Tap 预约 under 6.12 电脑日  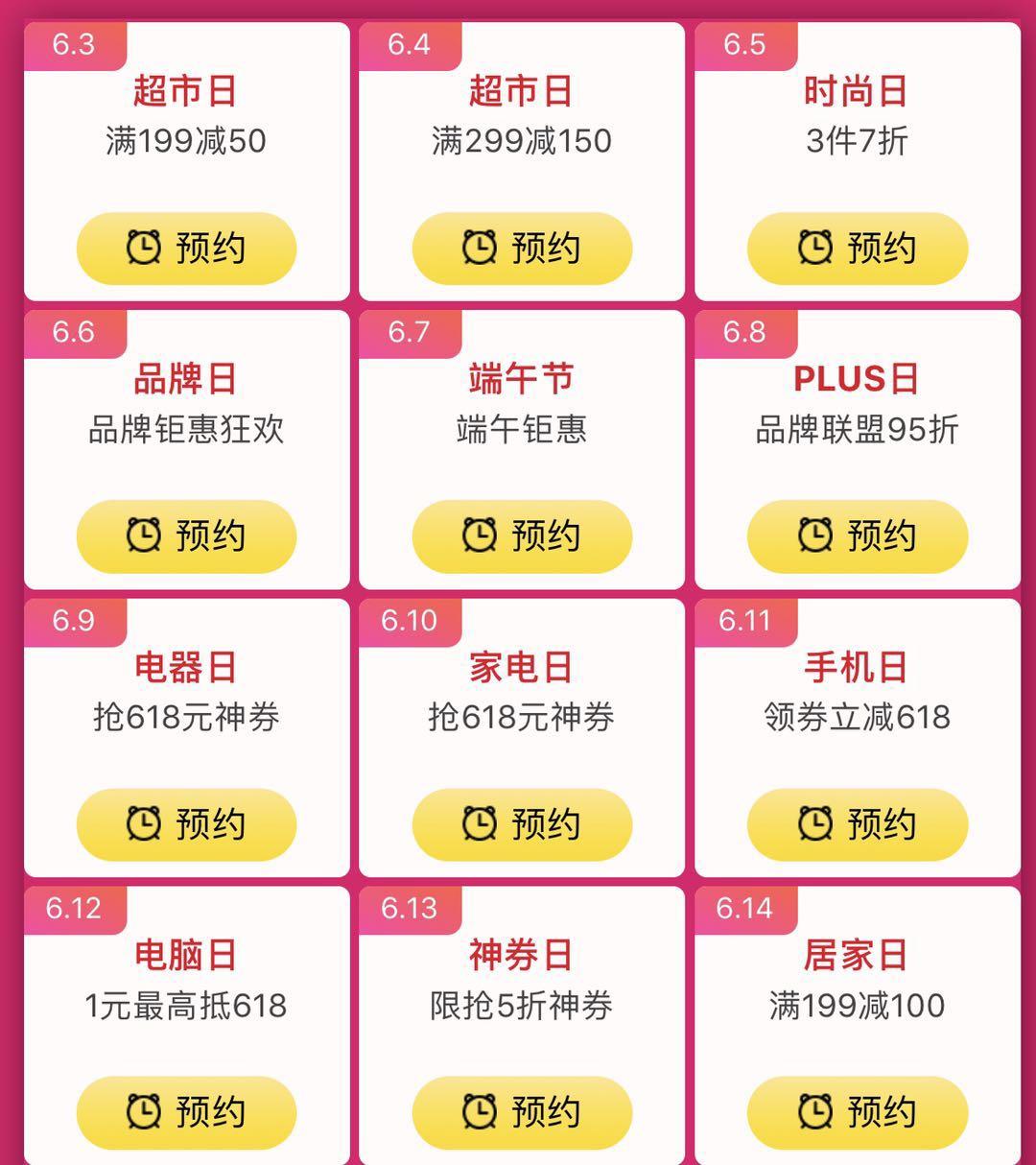[186, 1112]
